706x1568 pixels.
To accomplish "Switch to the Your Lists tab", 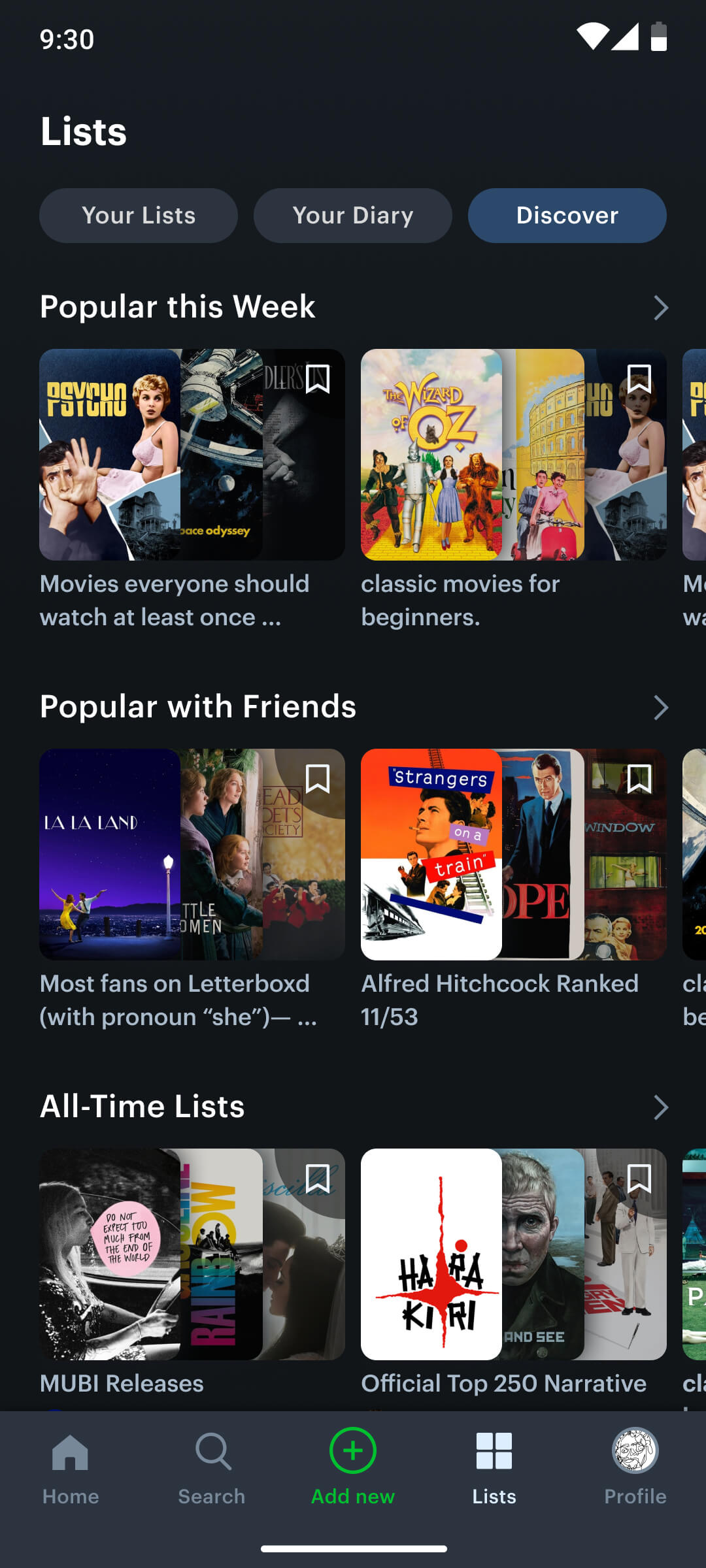I will 139,216.
